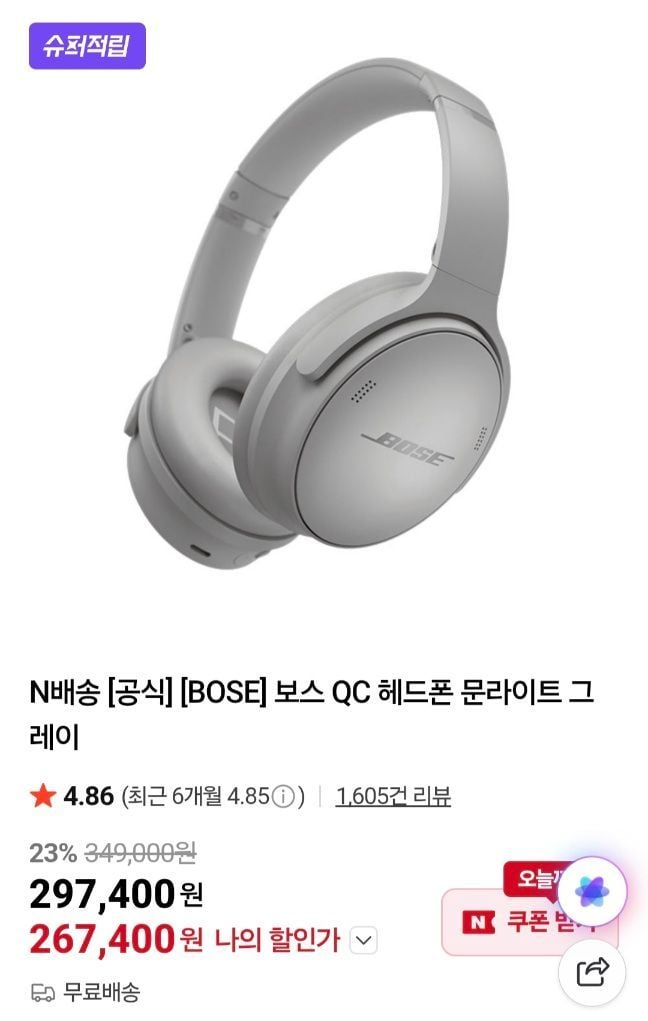Share this Bose headphone product

pyautogui.click(x=592, y=970)
